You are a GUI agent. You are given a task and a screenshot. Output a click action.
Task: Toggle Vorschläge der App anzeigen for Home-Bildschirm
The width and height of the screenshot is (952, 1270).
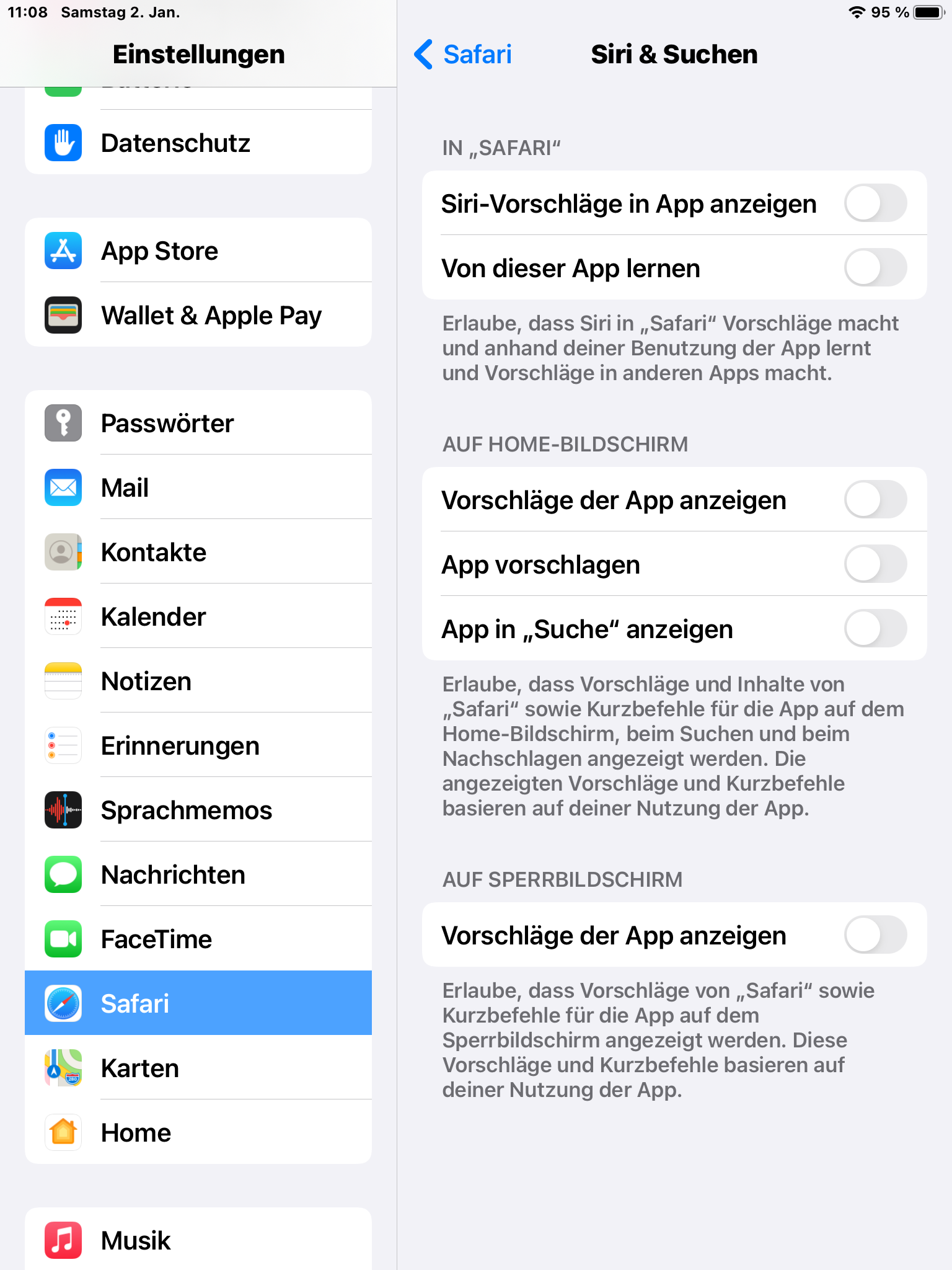coord(875,500)
